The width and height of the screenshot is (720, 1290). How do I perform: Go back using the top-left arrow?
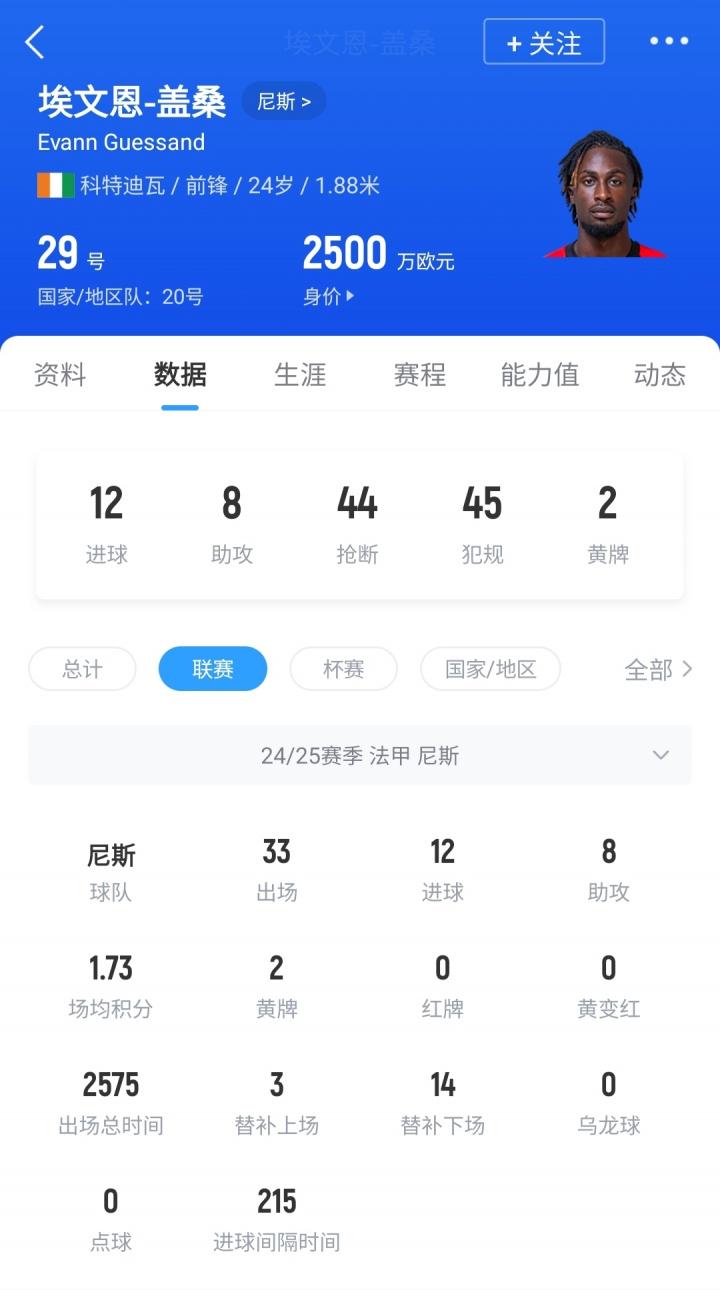35,42
